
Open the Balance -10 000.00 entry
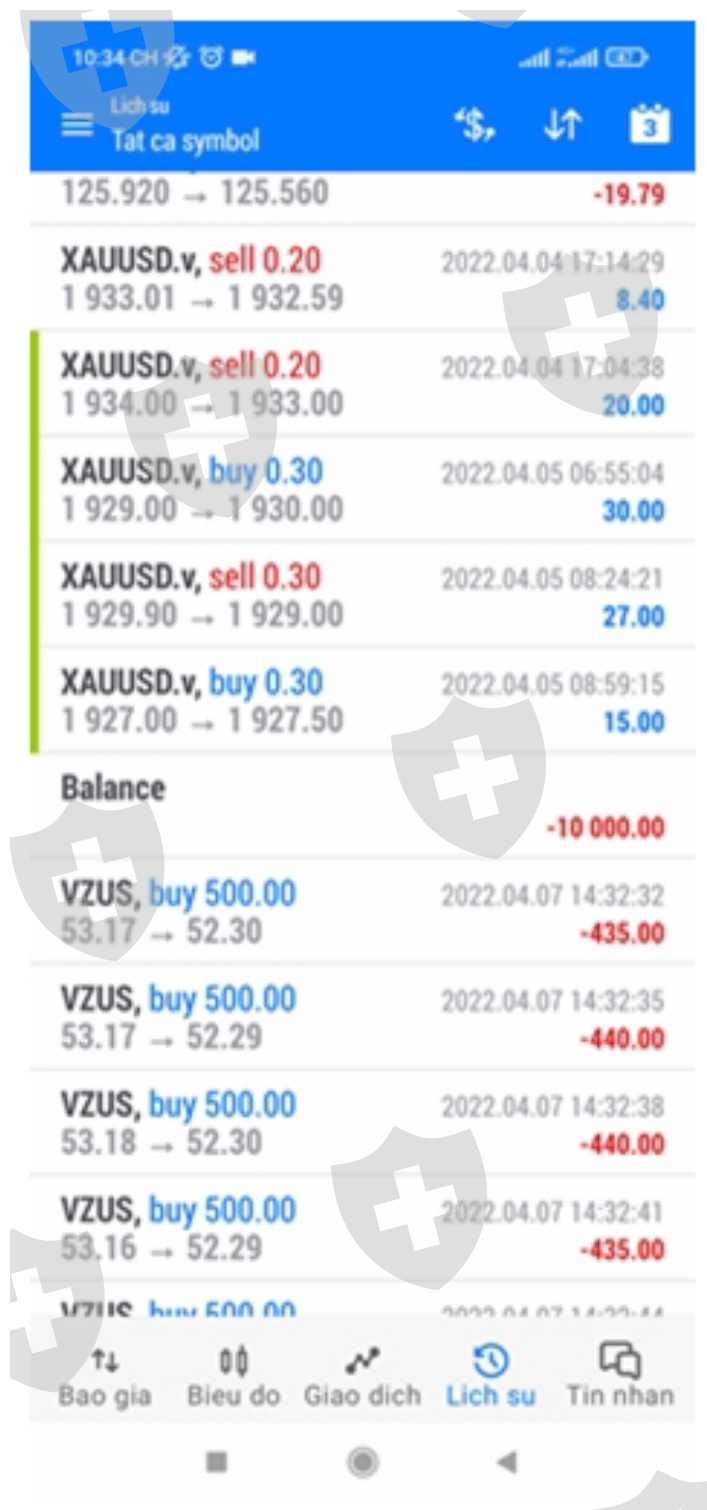click(x=363, y=806)
